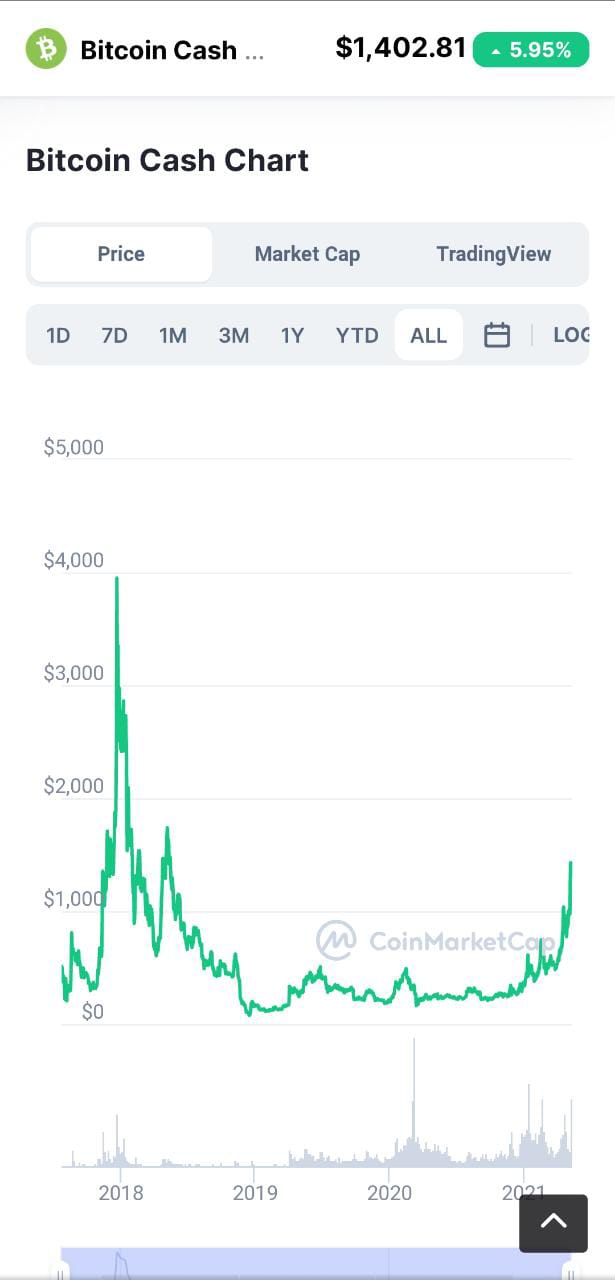Switch chart to 3M range

click(x=234, y=335)
